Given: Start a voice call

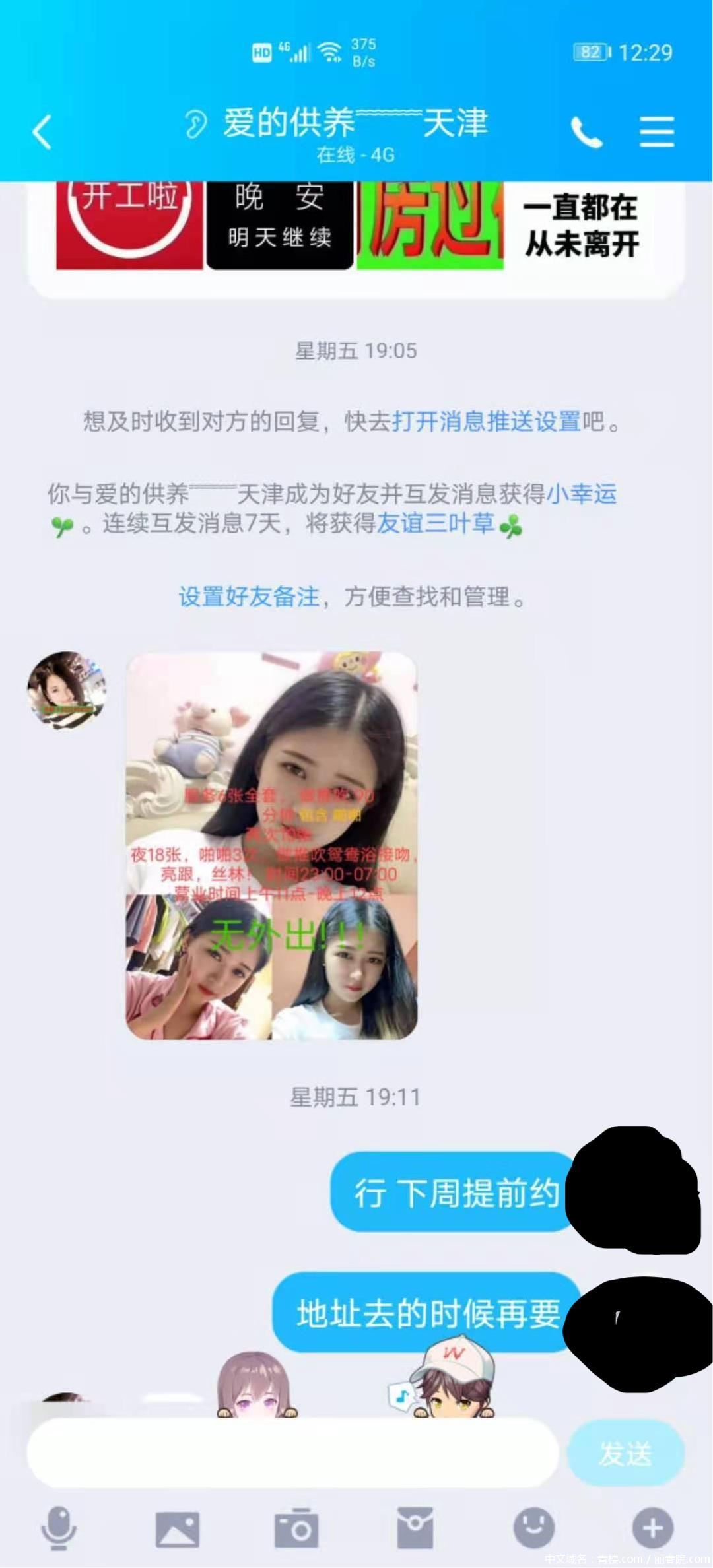Looking at the screenshot, I should (x=586, y=132).
